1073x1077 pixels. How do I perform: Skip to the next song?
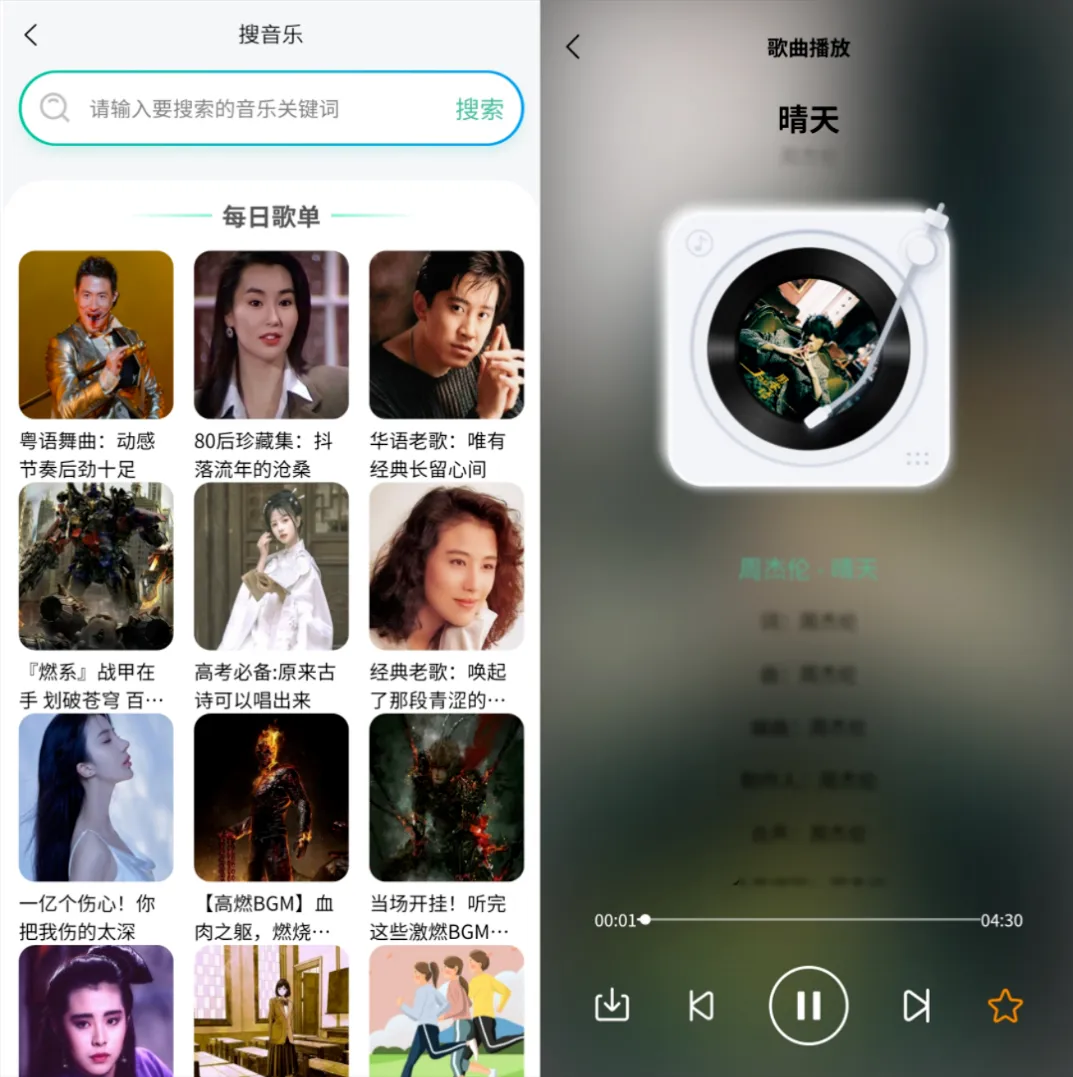point(916,1005)
